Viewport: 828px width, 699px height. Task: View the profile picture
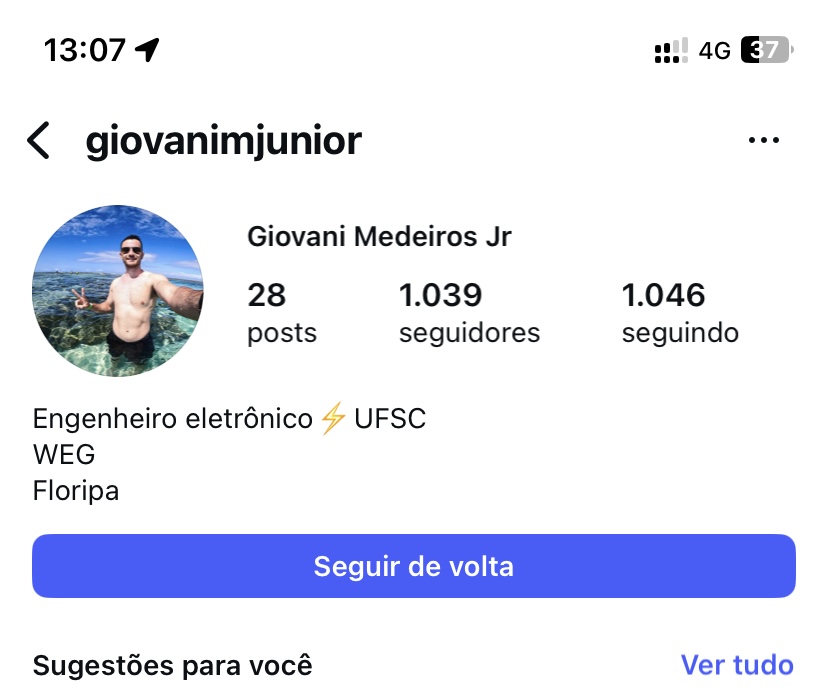[x=118, y=291]
